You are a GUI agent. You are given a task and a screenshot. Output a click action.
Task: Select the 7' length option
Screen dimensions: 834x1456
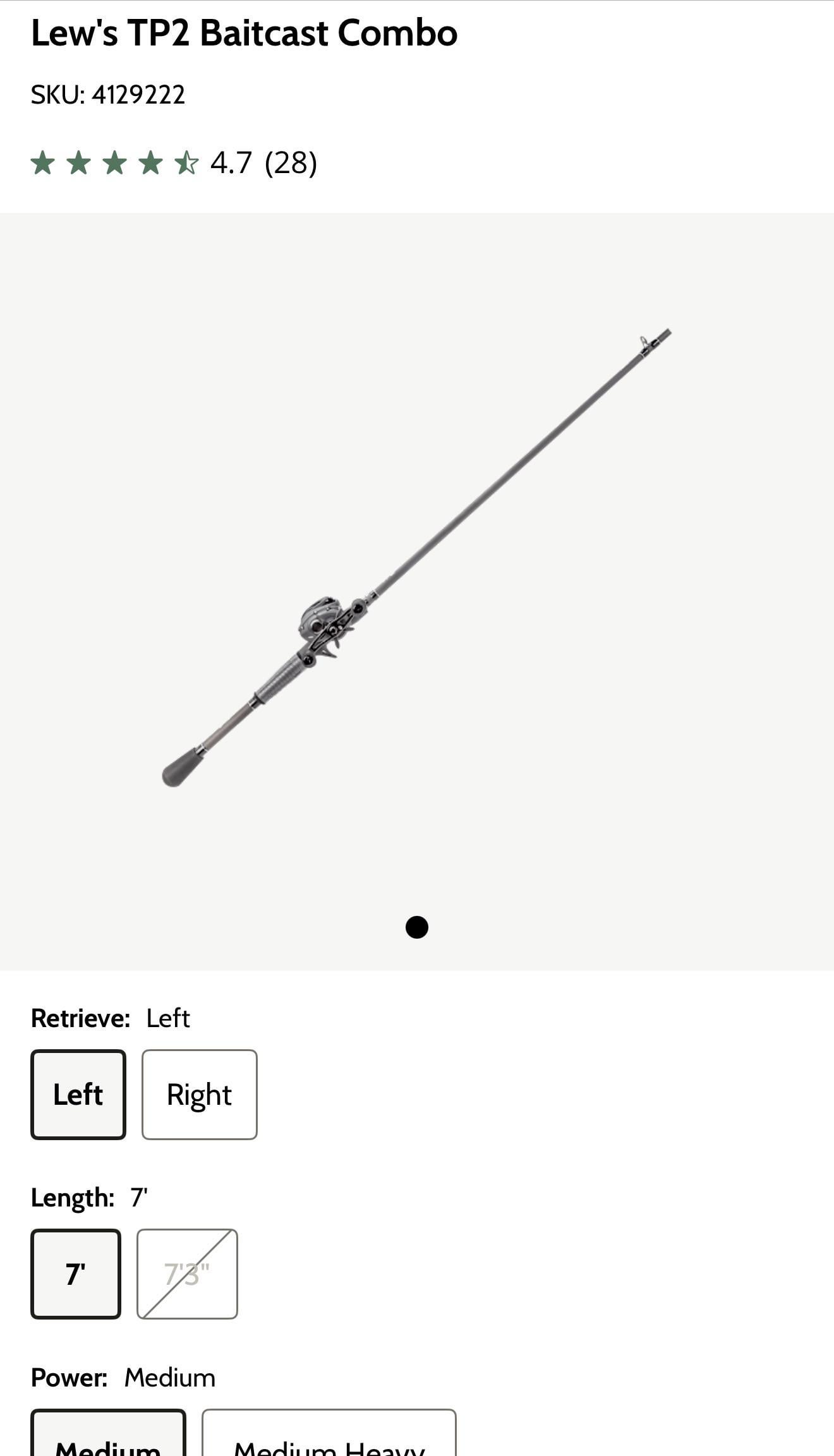pyautogui.click(x=76, y=1274)
